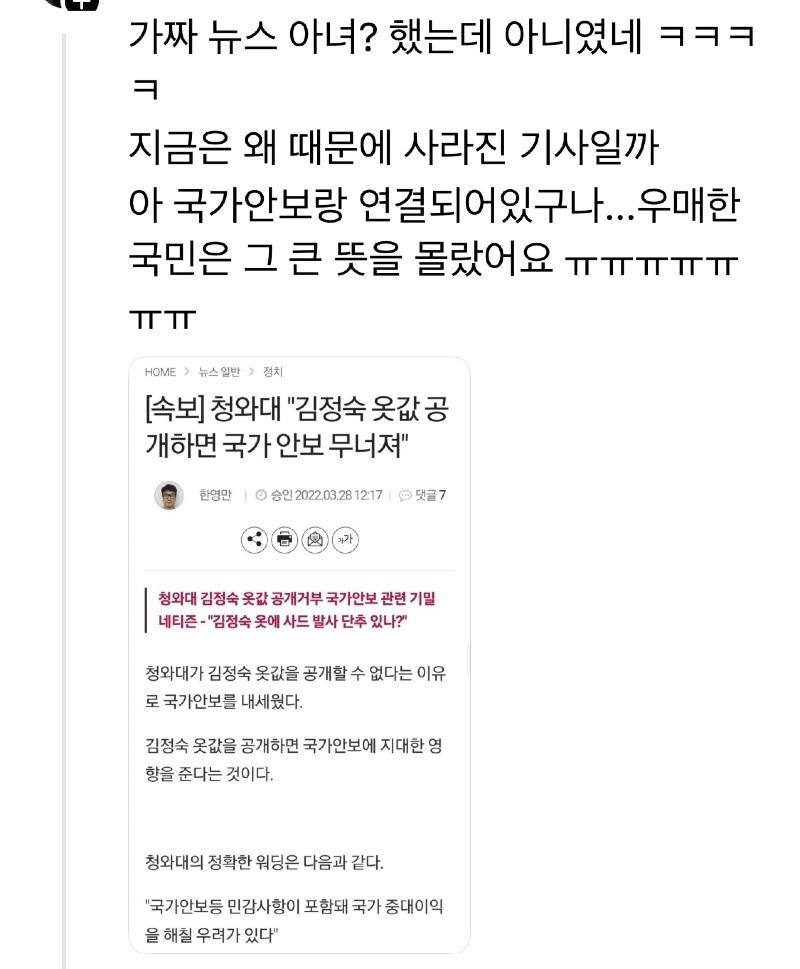The image size is (800, 969).
Task: Open the attached news article screenshot image
Action: pos(299,655)
